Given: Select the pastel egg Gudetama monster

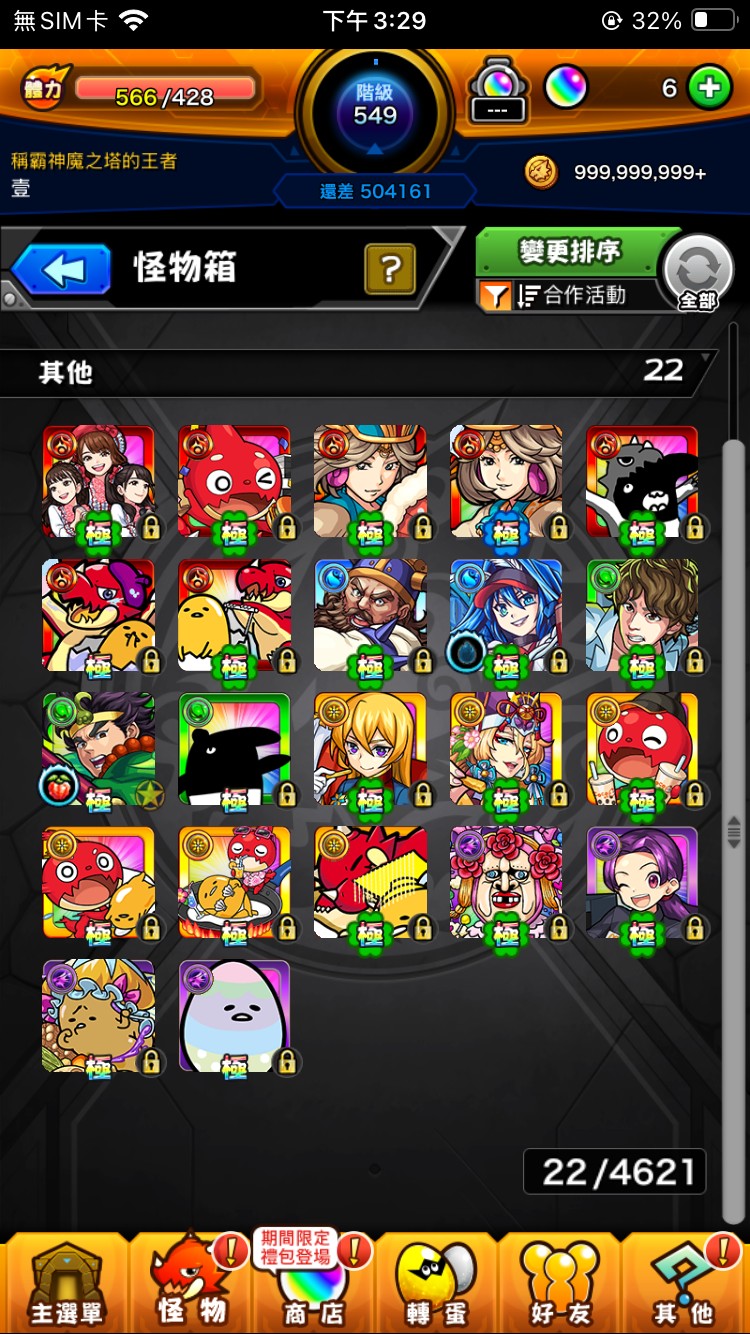Looking at the screenshot, I should [234, 1015].
